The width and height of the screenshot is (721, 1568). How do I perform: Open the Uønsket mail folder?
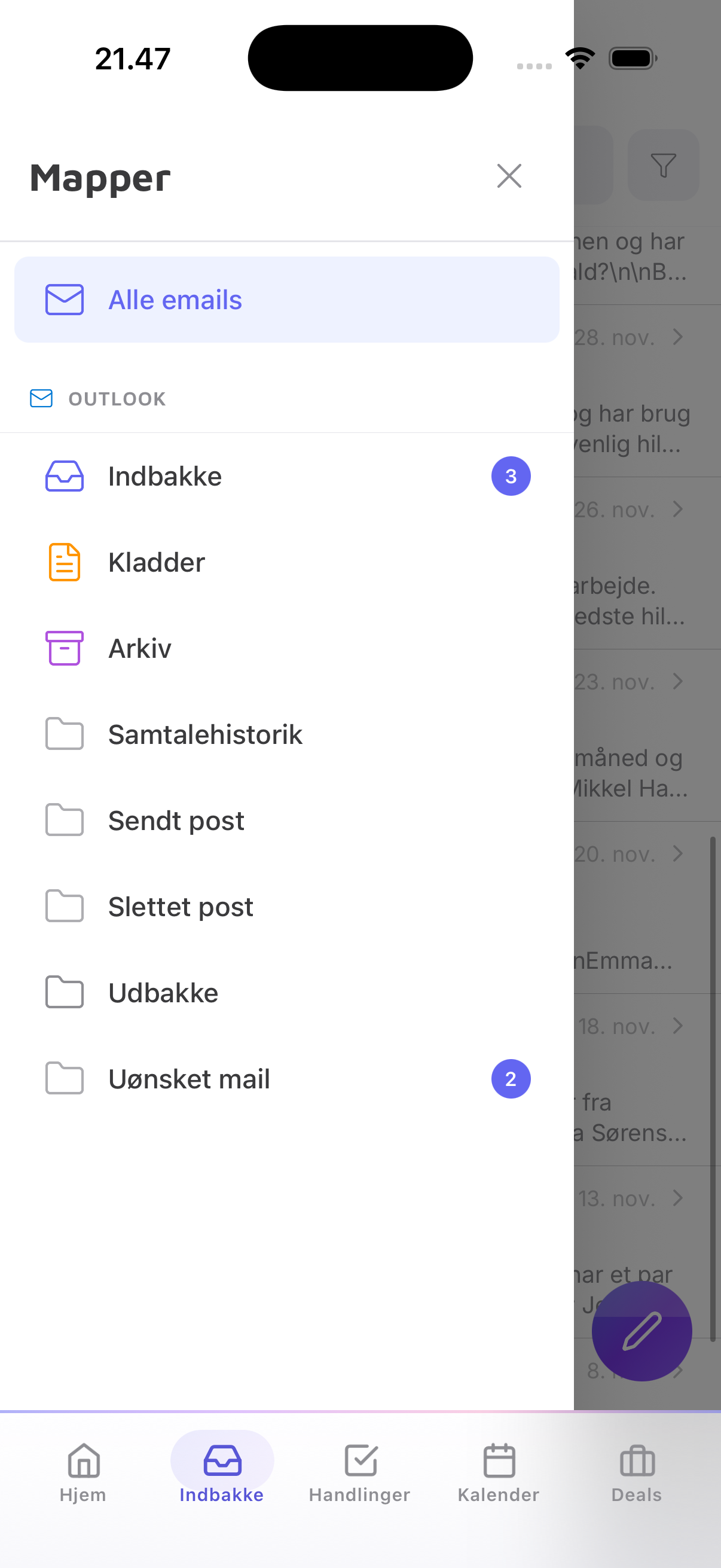(x=190, y=1078)
